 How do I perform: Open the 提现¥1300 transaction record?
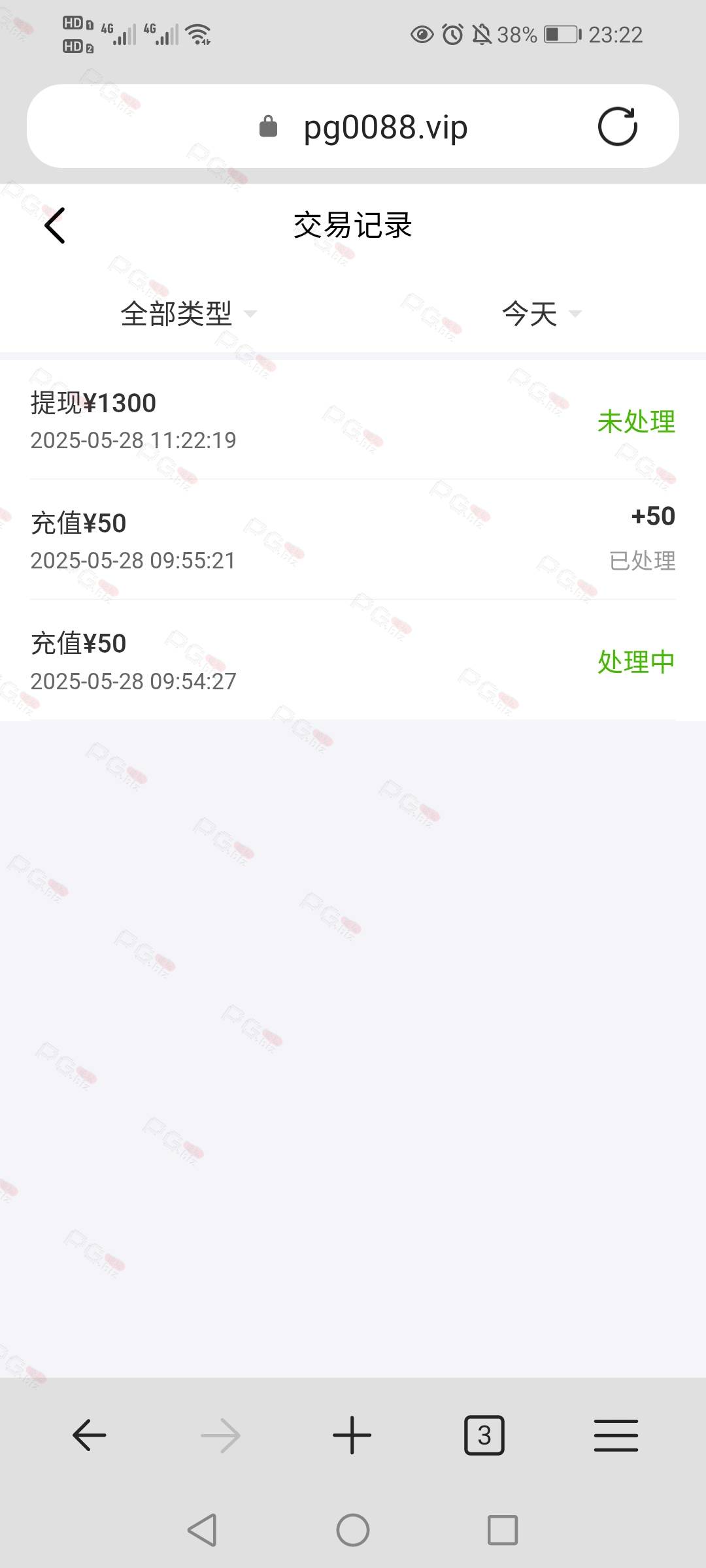(x=353, y=420)
